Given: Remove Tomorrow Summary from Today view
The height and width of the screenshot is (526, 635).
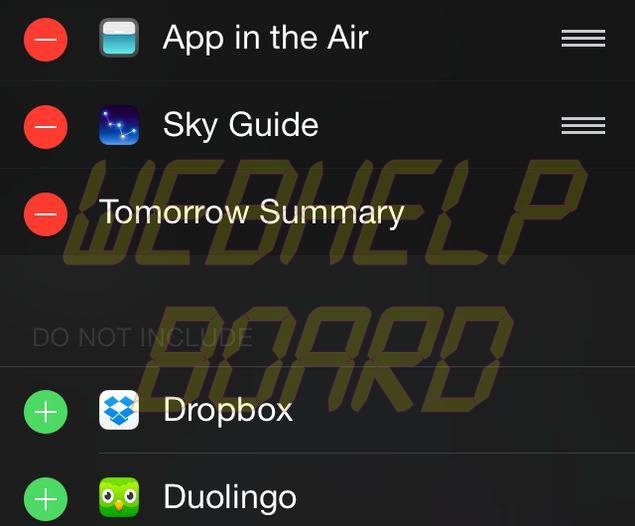Looking at the screenshot, I should tap(44, 213).
